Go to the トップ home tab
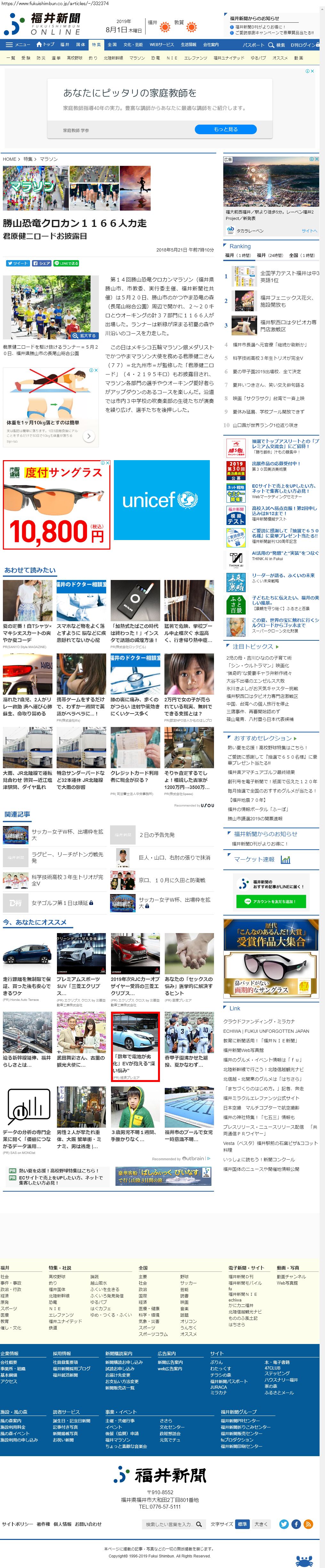 tap(45, 44)
